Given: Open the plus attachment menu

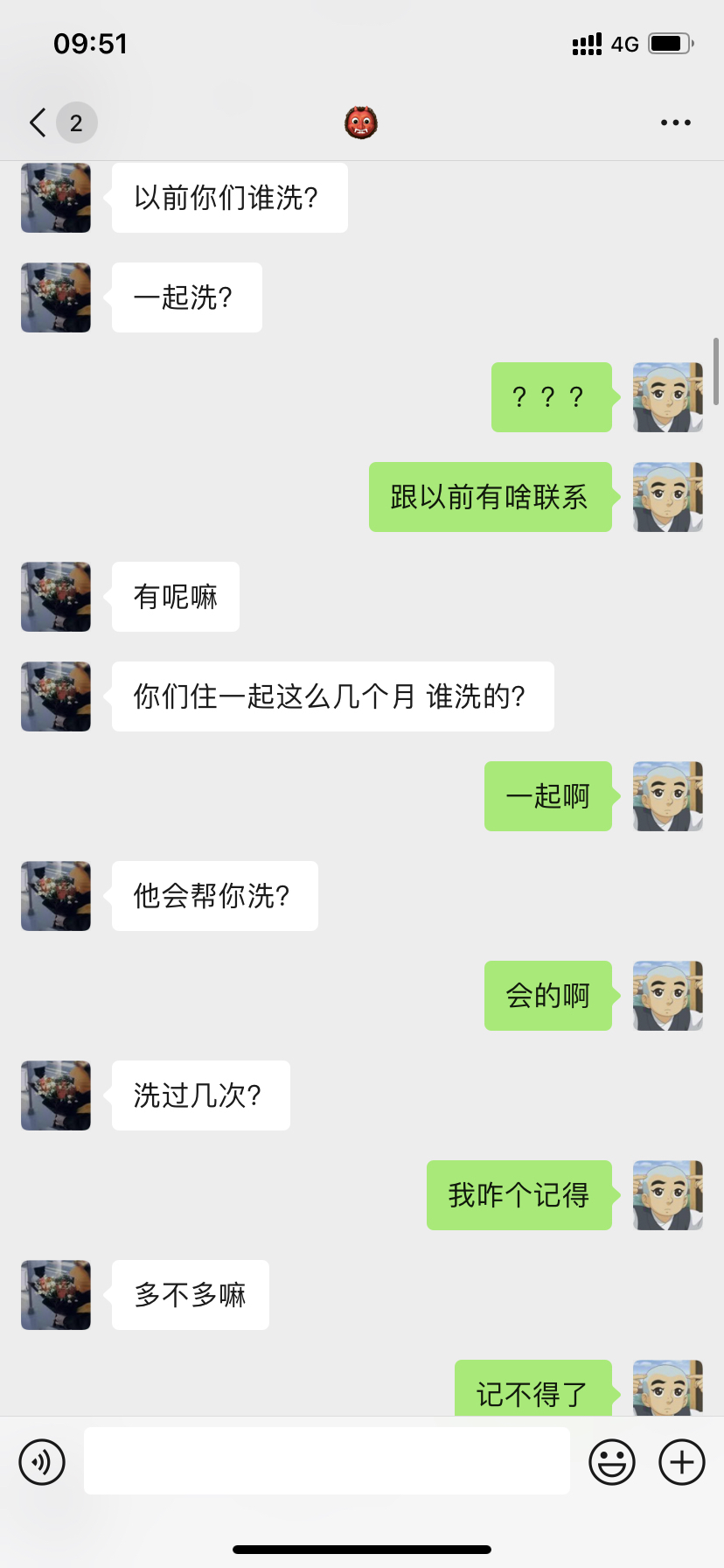Looking at the screenshot, I should coord(682,1462).
